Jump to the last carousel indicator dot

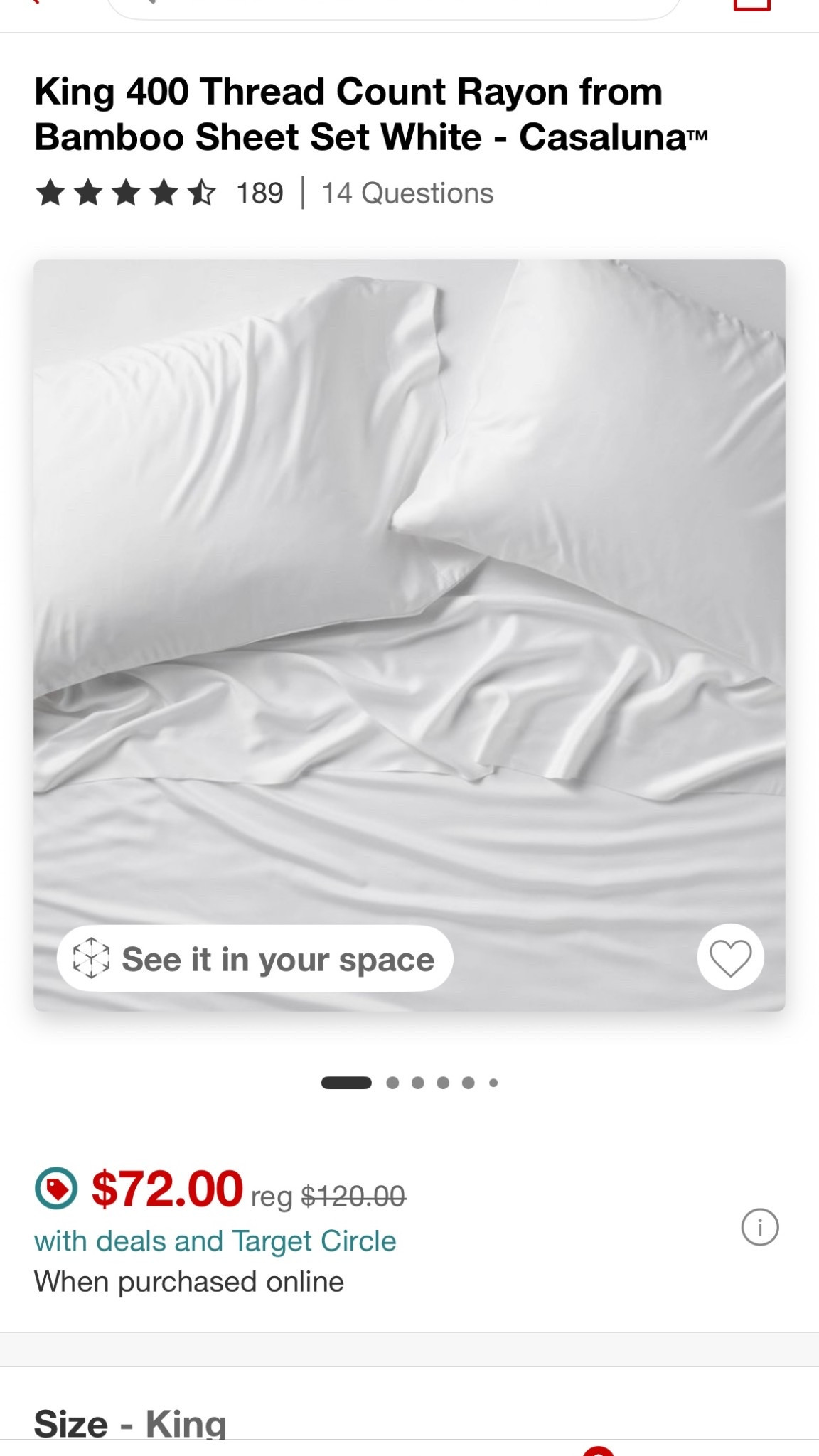pos(493,1082)
